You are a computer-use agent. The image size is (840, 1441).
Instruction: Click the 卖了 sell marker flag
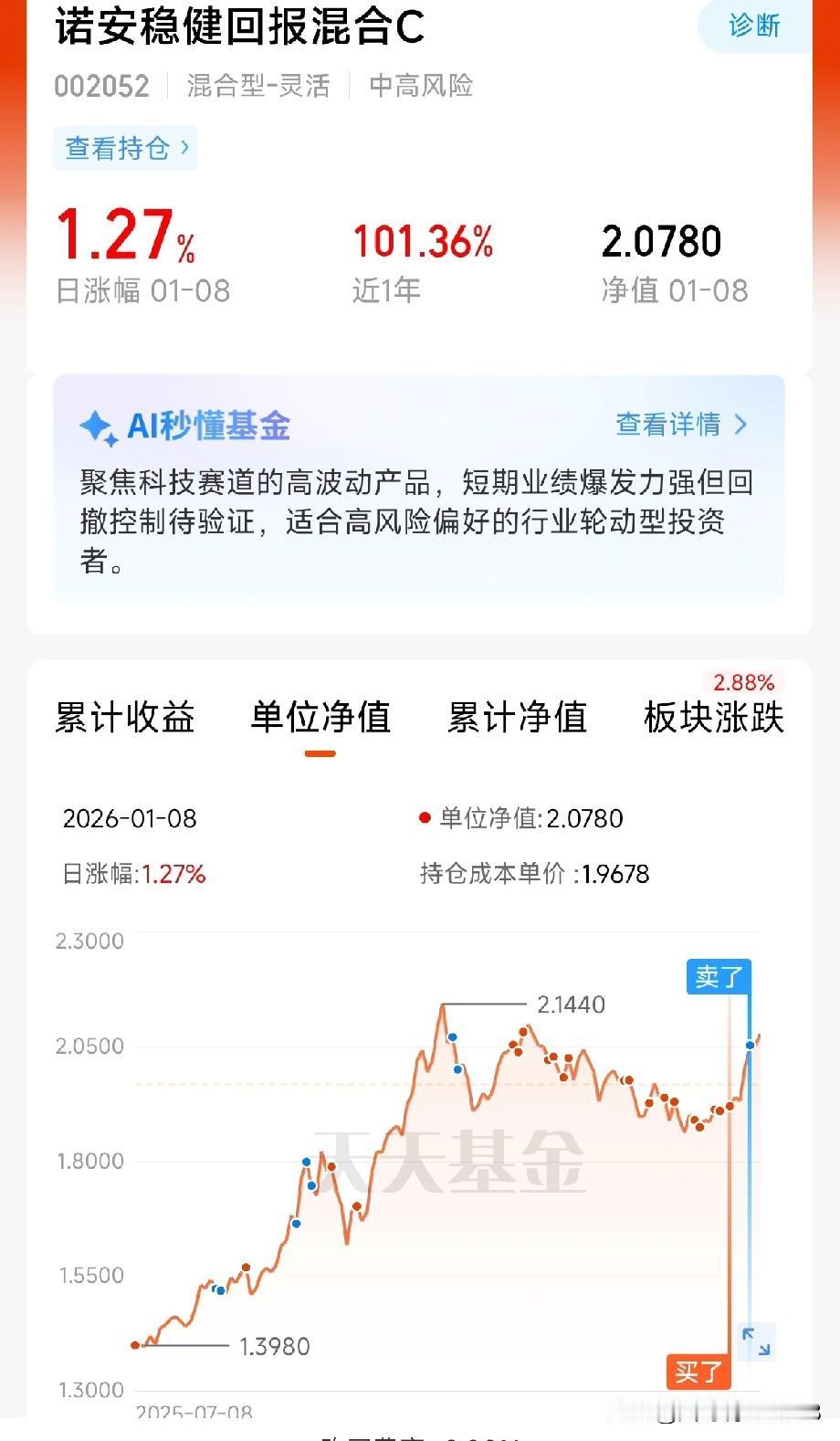[x=719, y=976]
